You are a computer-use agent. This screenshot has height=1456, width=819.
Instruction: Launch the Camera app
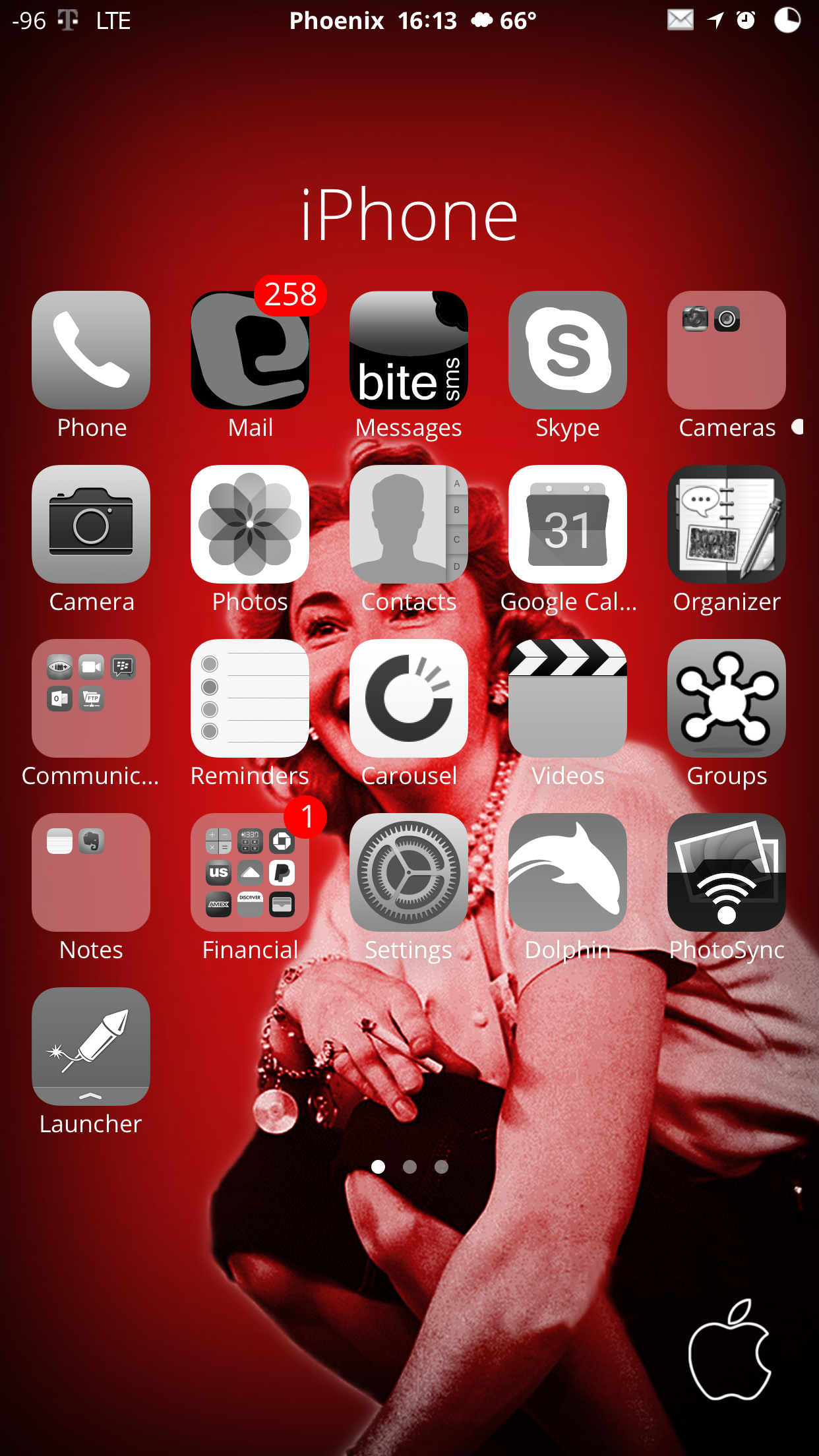91,524
